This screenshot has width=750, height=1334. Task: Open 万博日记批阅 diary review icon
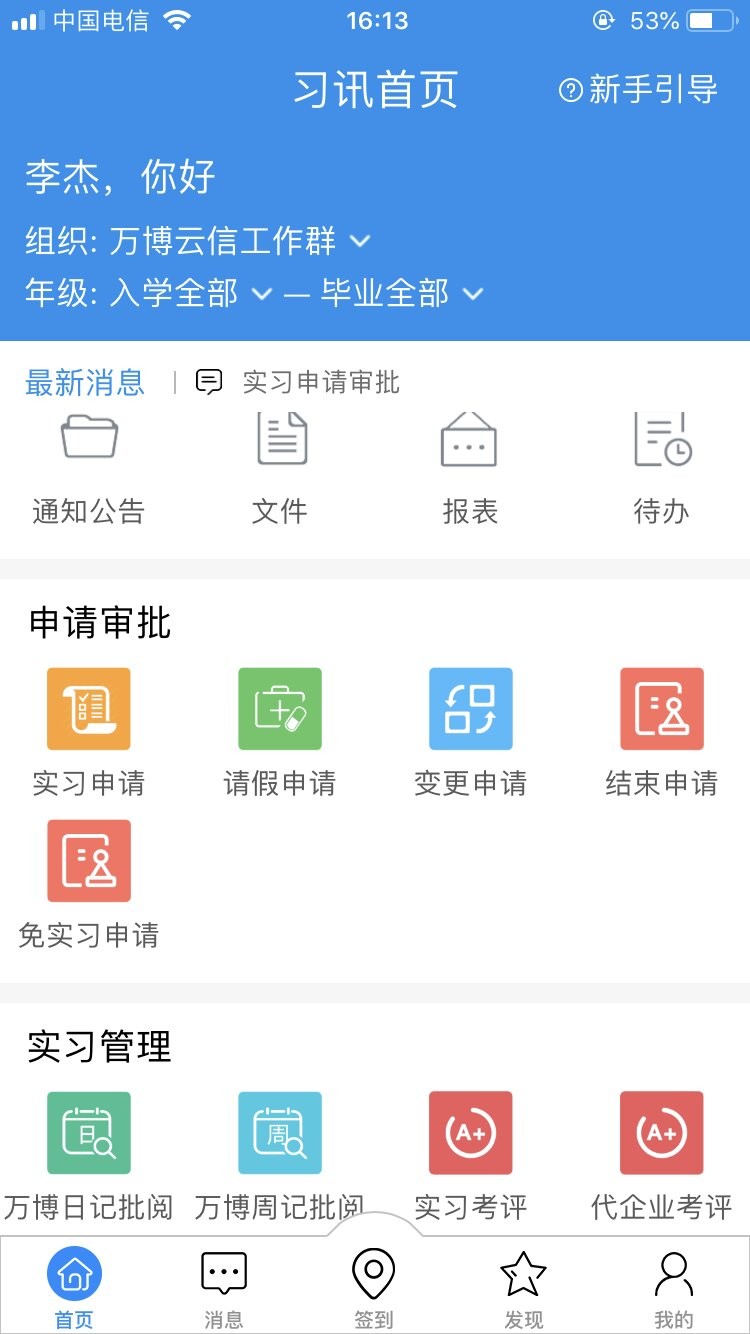[x=88, y=1133]
